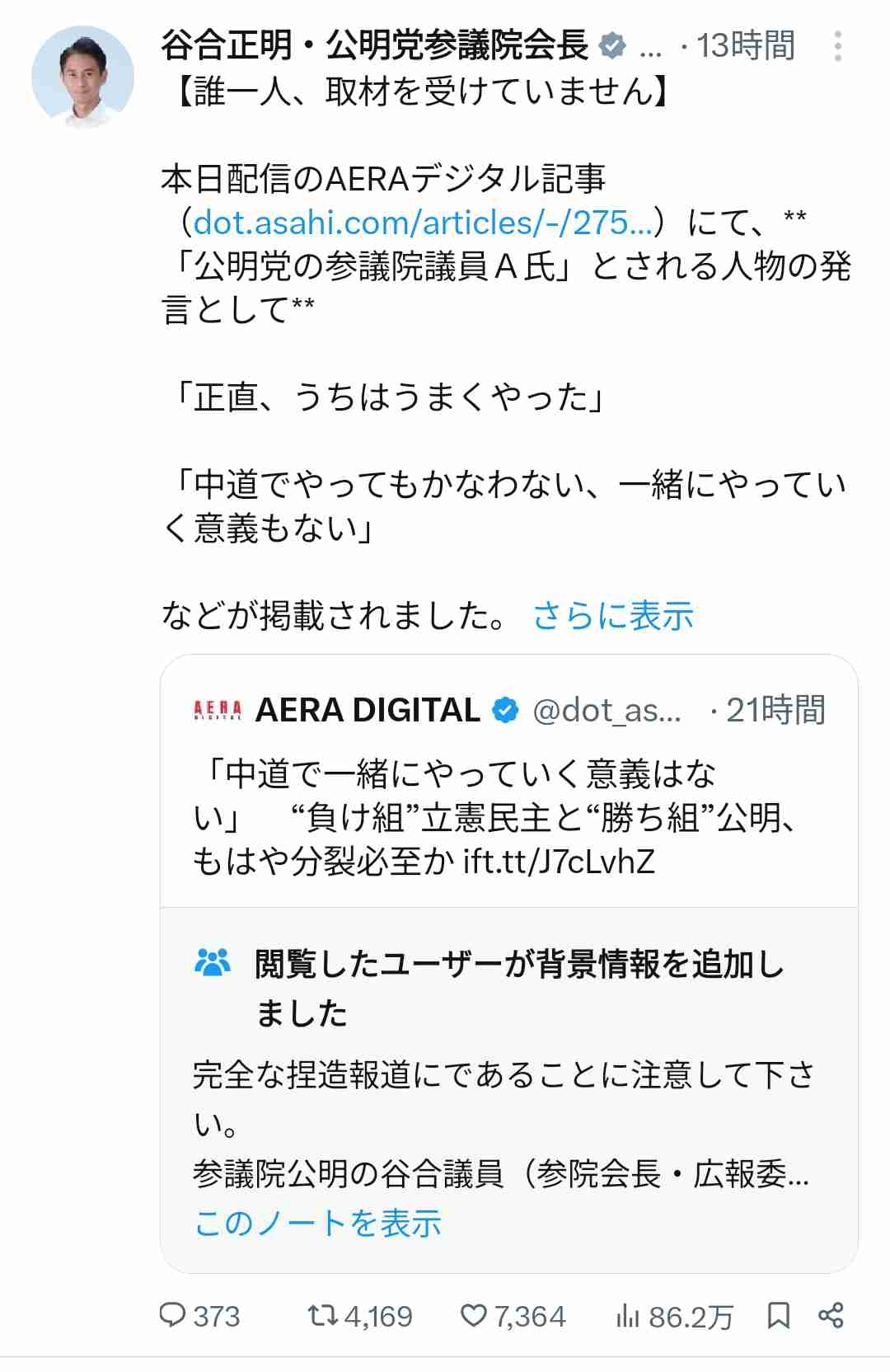890x1372 pixels.
Task: Open 谷合正明・公明党参議院会長 account name
Action: coord(375,45)
